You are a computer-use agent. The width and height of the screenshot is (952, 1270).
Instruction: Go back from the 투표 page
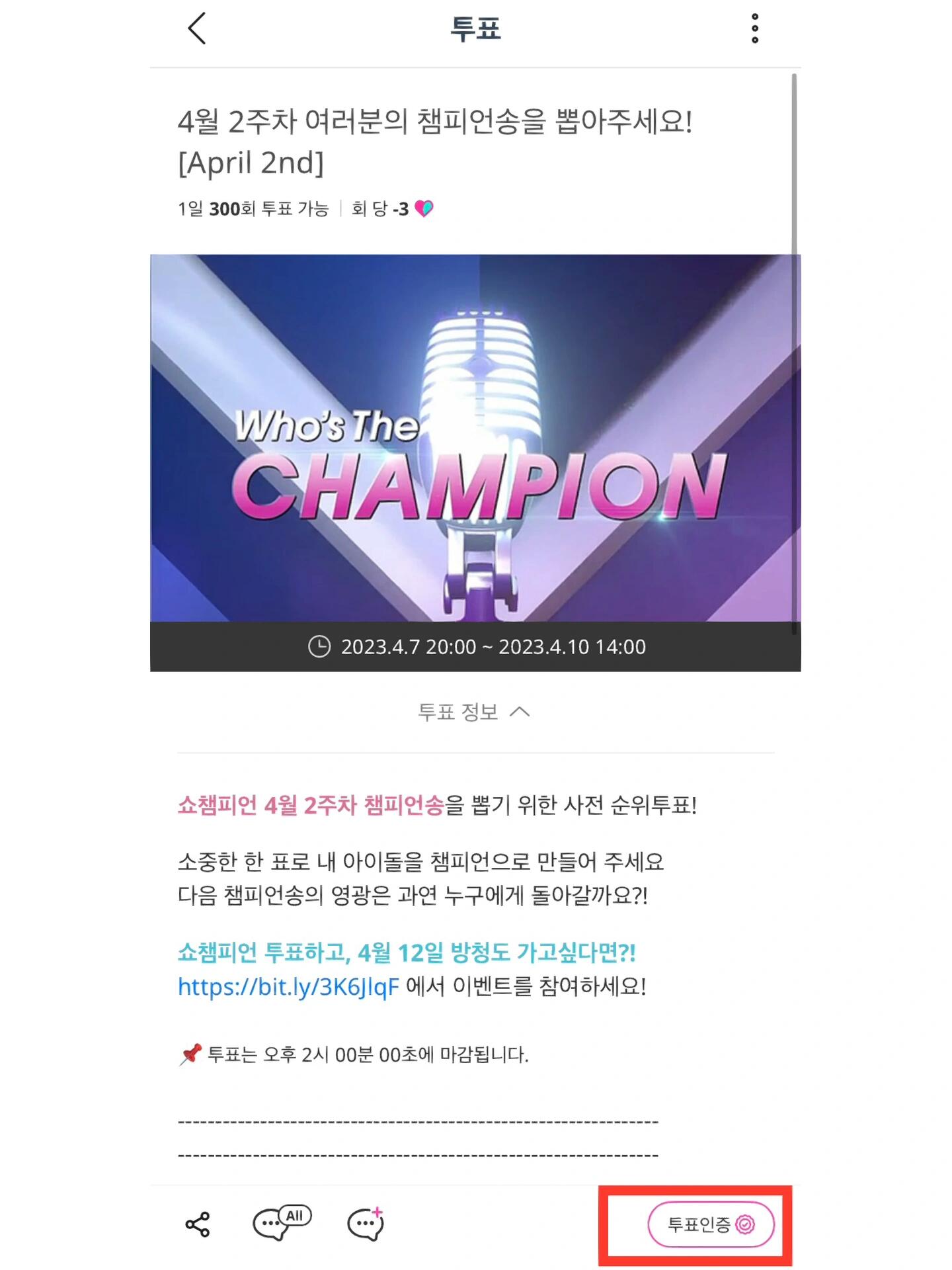pos(196,28)
